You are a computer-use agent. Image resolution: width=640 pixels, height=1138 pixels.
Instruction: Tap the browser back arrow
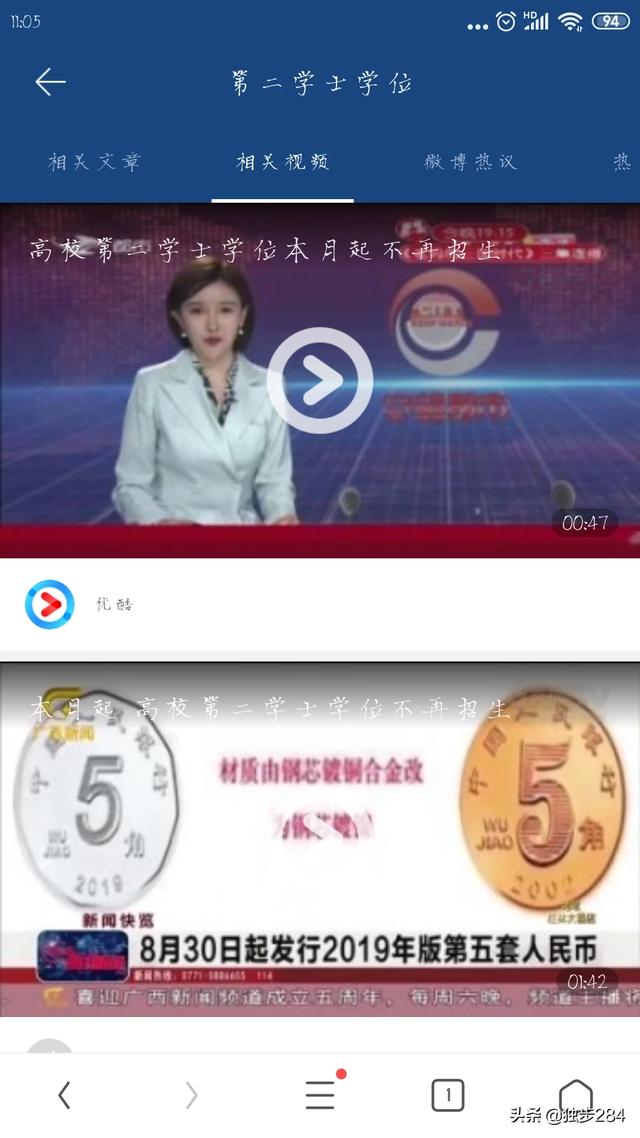[x=64, y=1096]
